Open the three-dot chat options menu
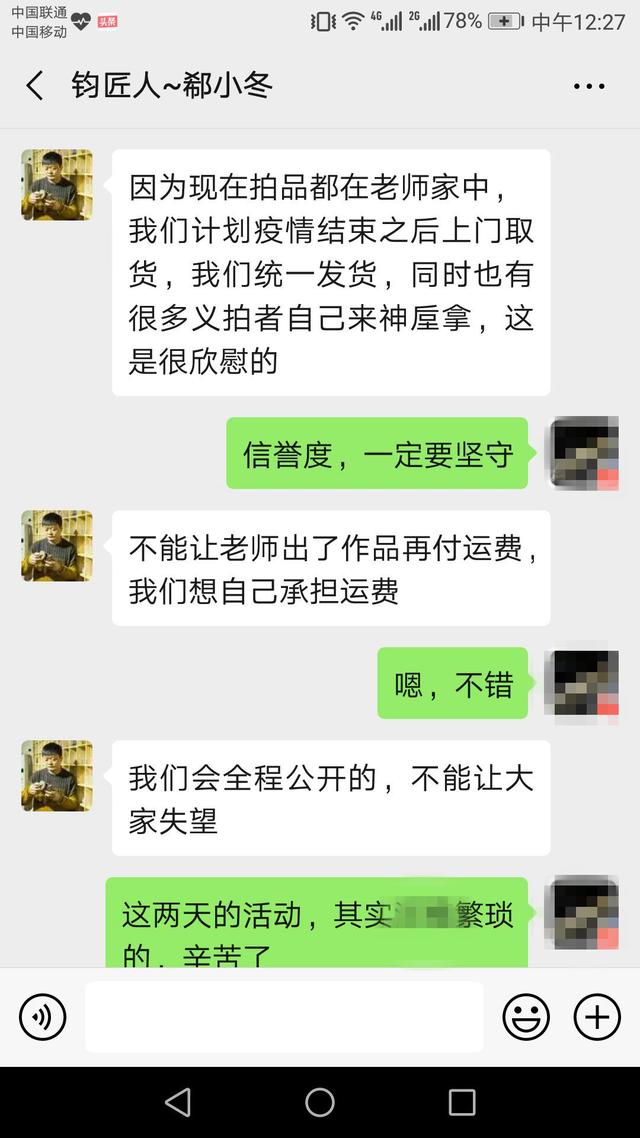The height and width of the screenshot is (1138, 640). (x=589, y=86)
